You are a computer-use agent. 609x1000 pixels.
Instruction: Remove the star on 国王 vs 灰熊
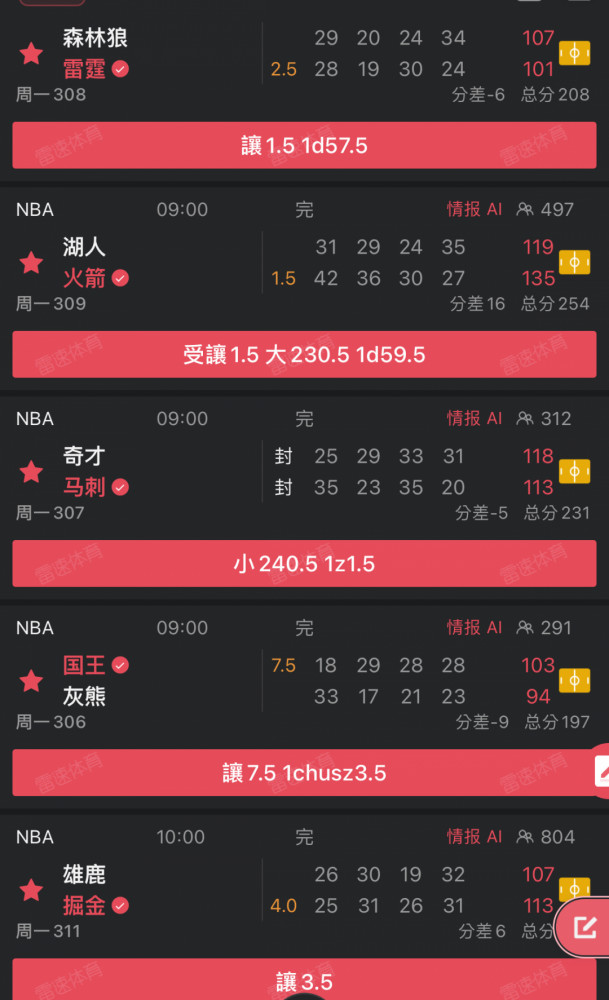pyautogui.click(x=31, y=681)
